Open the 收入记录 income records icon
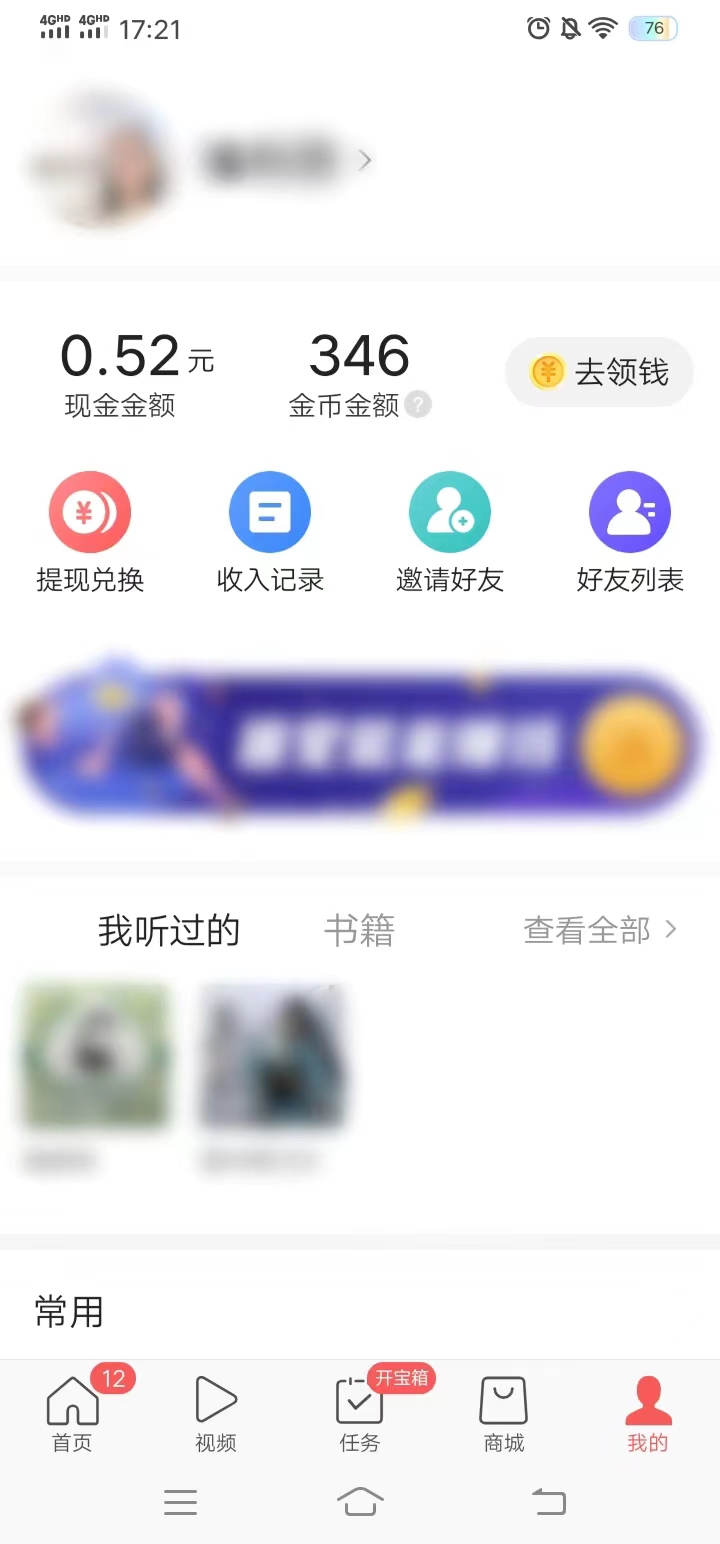This screenshot has height=1544, width=720. tap(270, 511)
